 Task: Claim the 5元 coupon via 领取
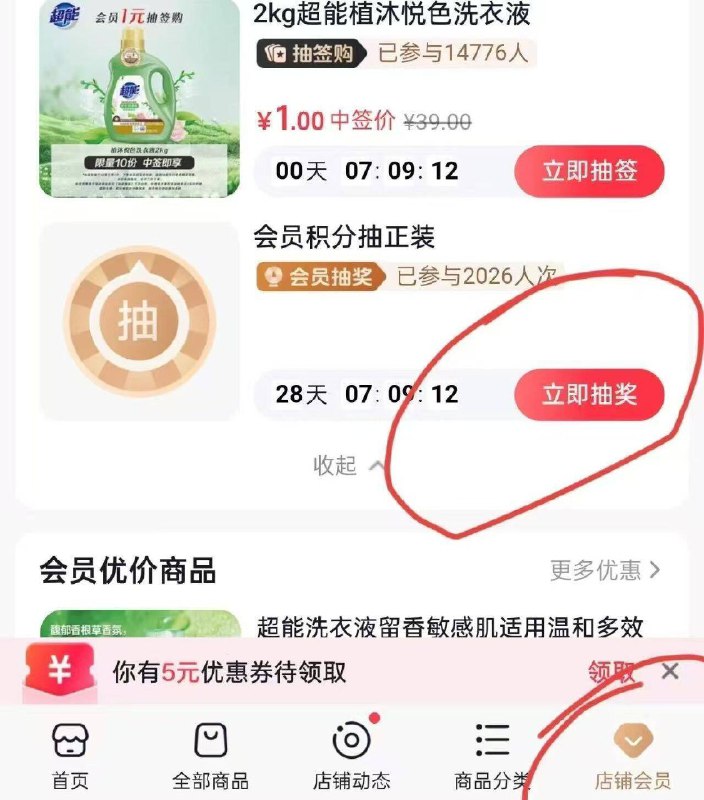(610, 672)
